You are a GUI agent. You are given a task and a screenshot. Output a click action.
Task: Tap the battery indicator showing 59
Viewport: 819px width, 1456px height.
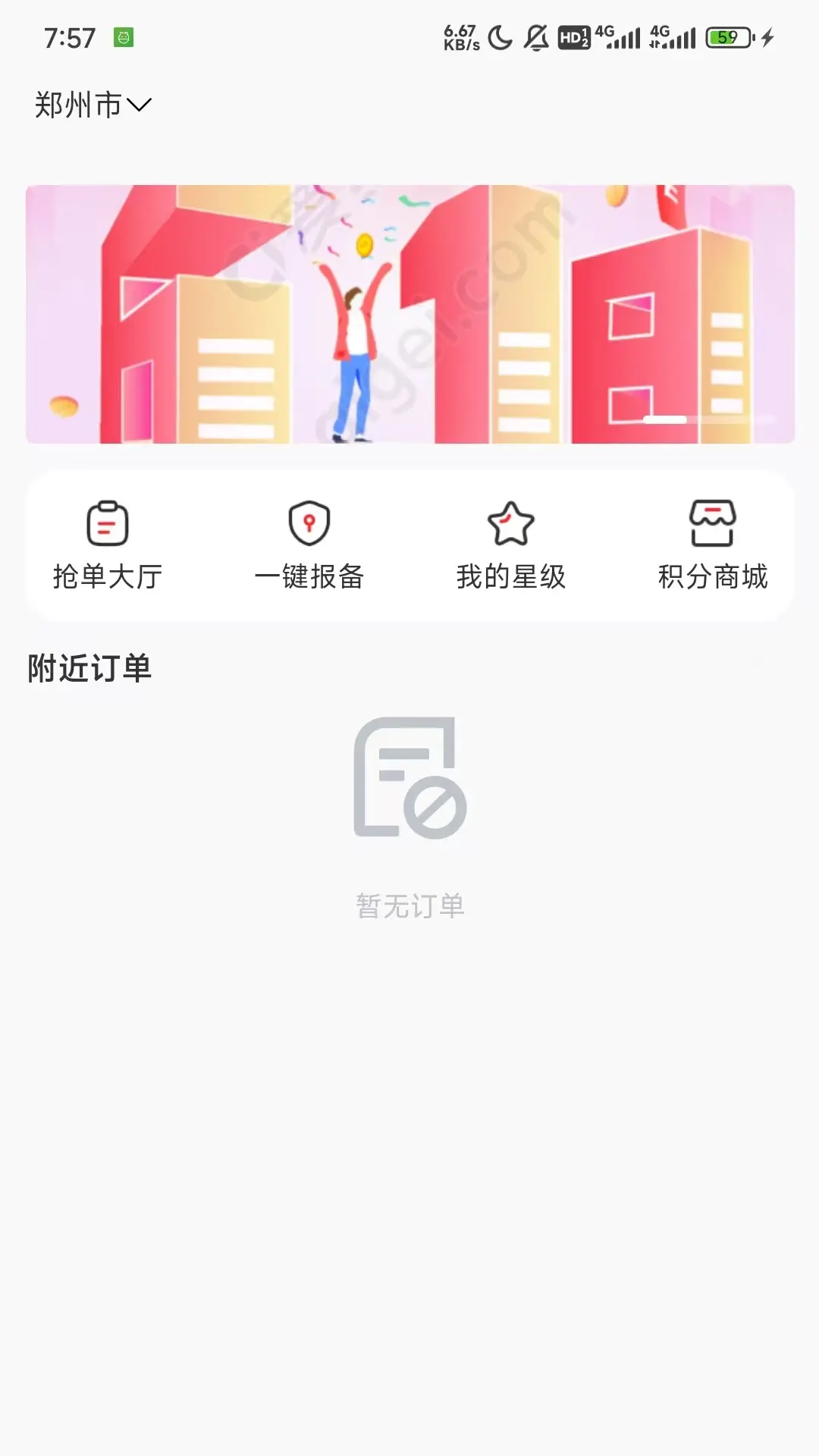pyautogui.click(x=726, y=36)
